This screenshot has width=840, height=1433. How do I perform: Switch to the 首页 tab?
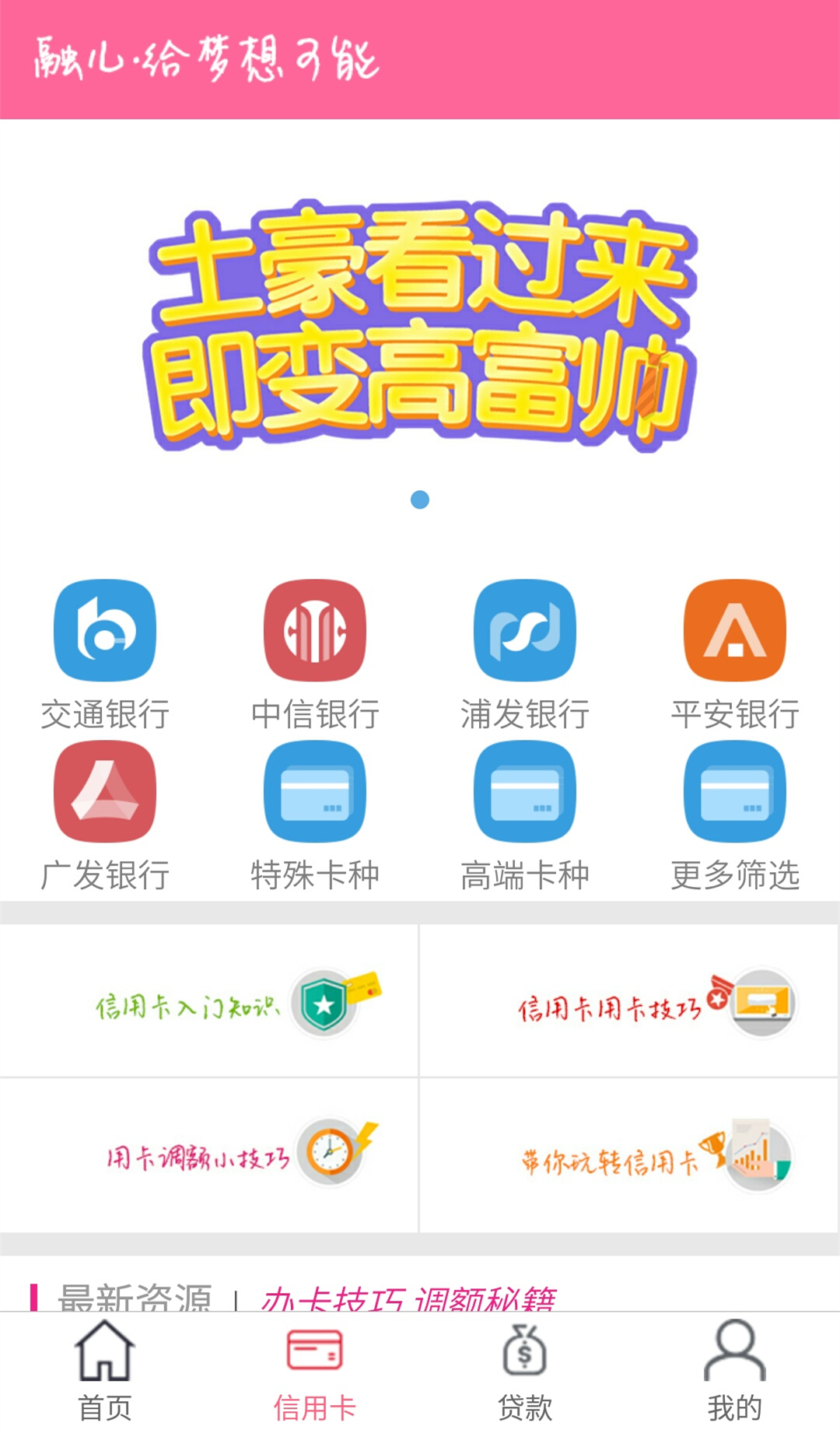105,1371
